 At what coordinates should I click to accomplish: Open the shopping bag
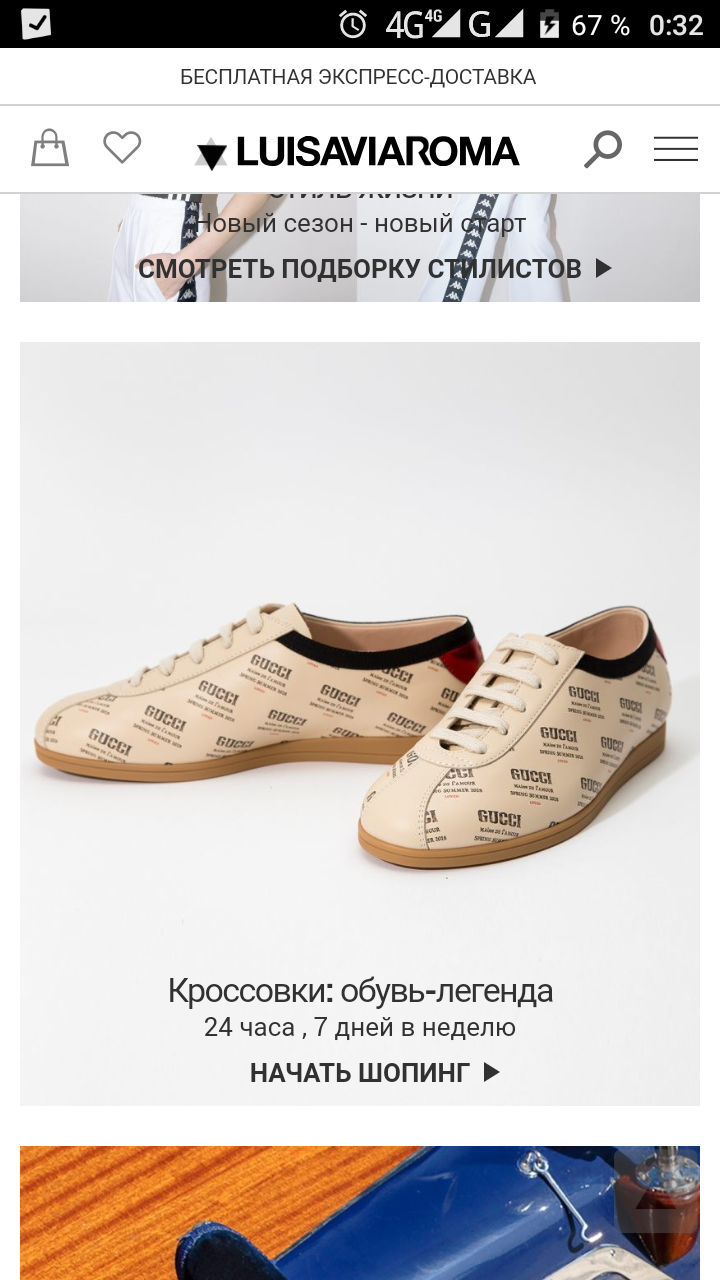50,149
